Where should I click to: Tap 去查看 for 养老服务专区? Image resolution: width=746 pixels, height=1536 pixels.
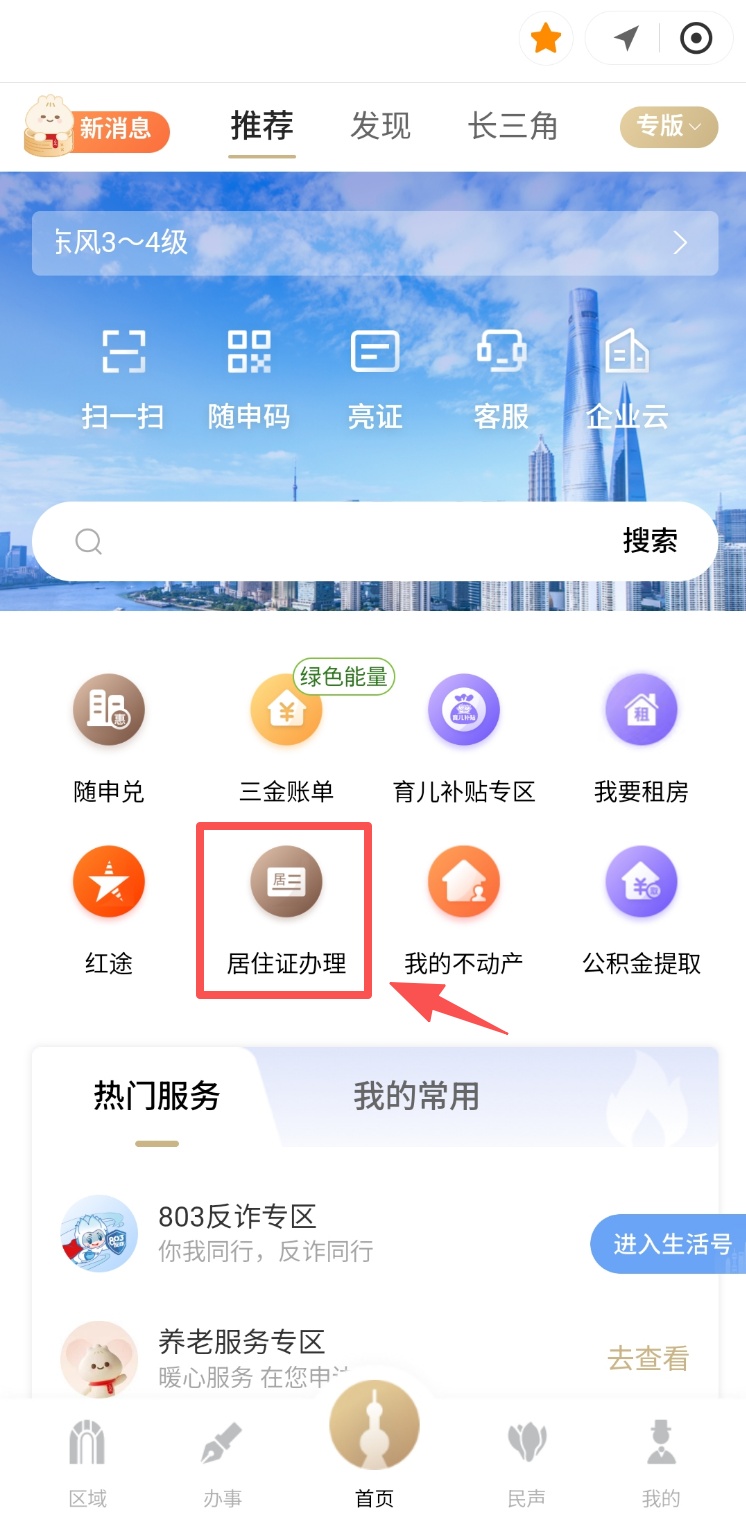coord(648,1358)
